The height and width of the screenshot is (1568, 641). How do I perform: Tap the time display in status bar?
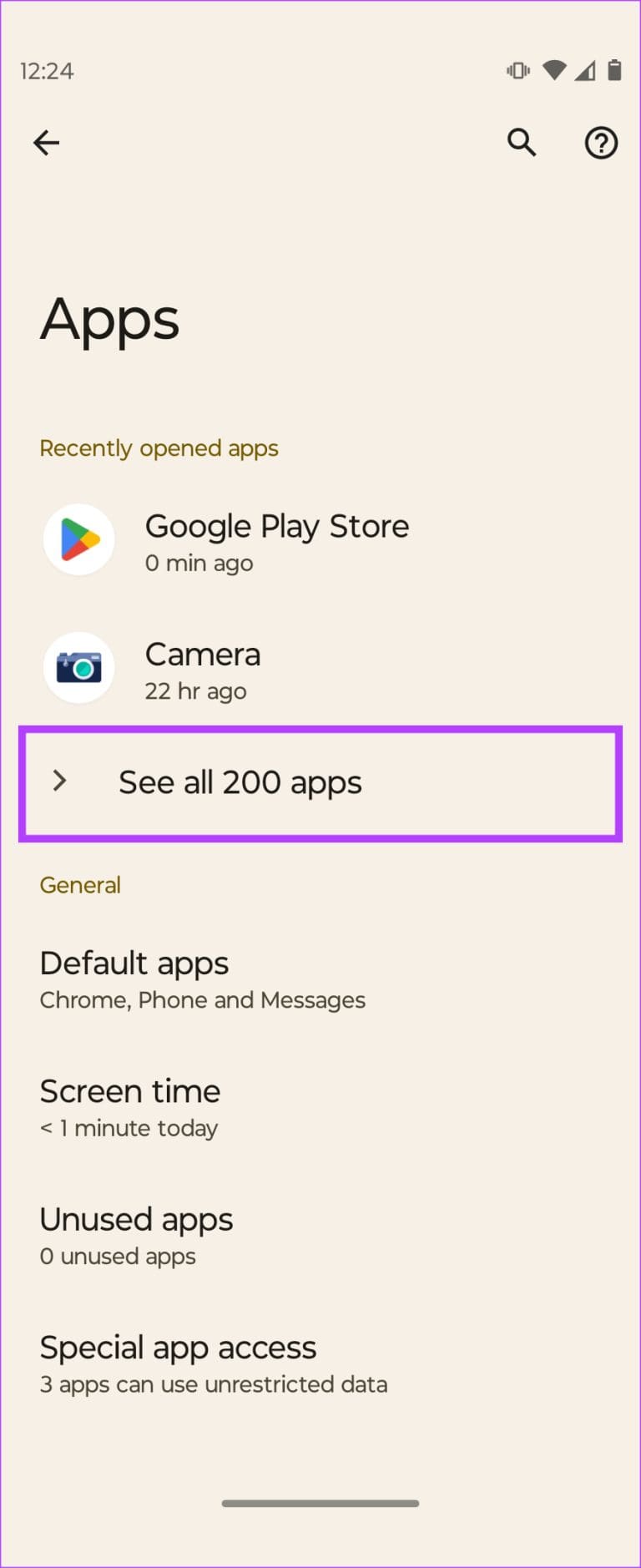click(x=48, y=71)
